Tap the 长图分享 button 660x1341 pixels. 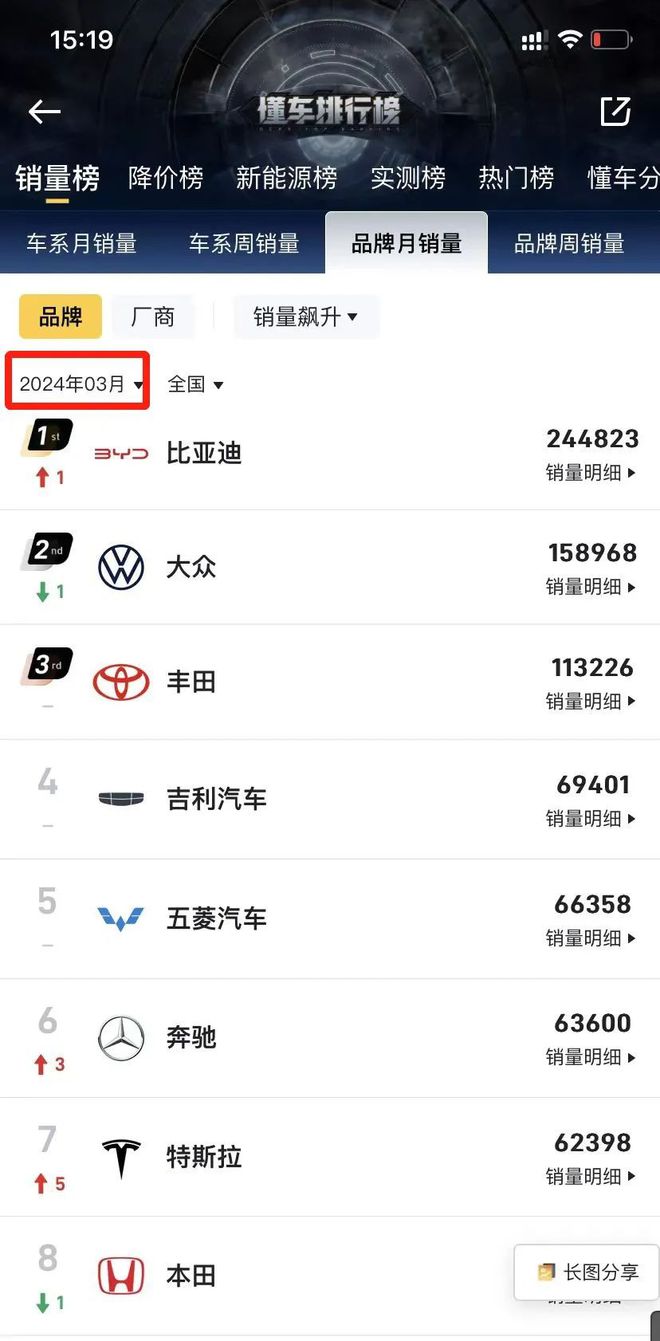pos(588,1272)
